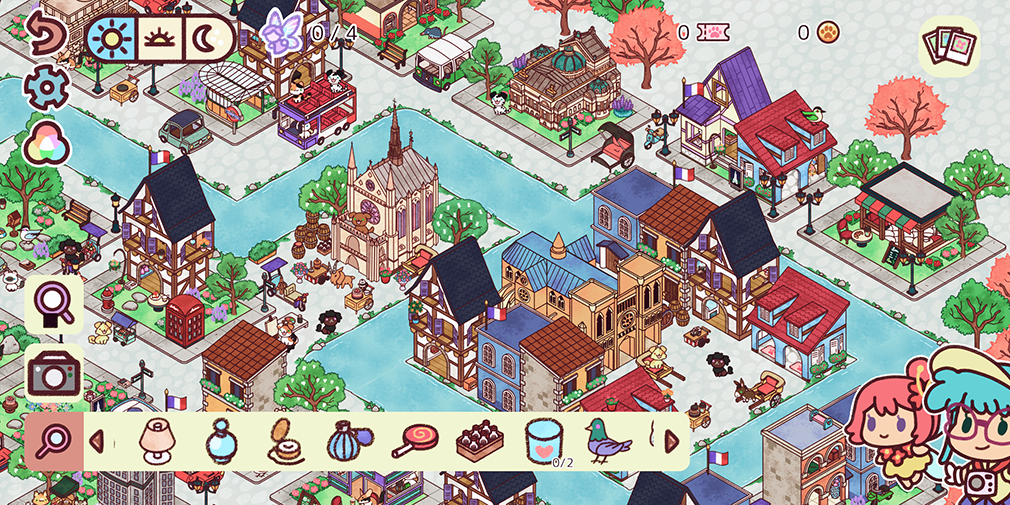Tap the back arrow to leave the level
Image resolution: width=1010 pixels, height=505 pixels.
pyautogui.click(x=45, y=35)
